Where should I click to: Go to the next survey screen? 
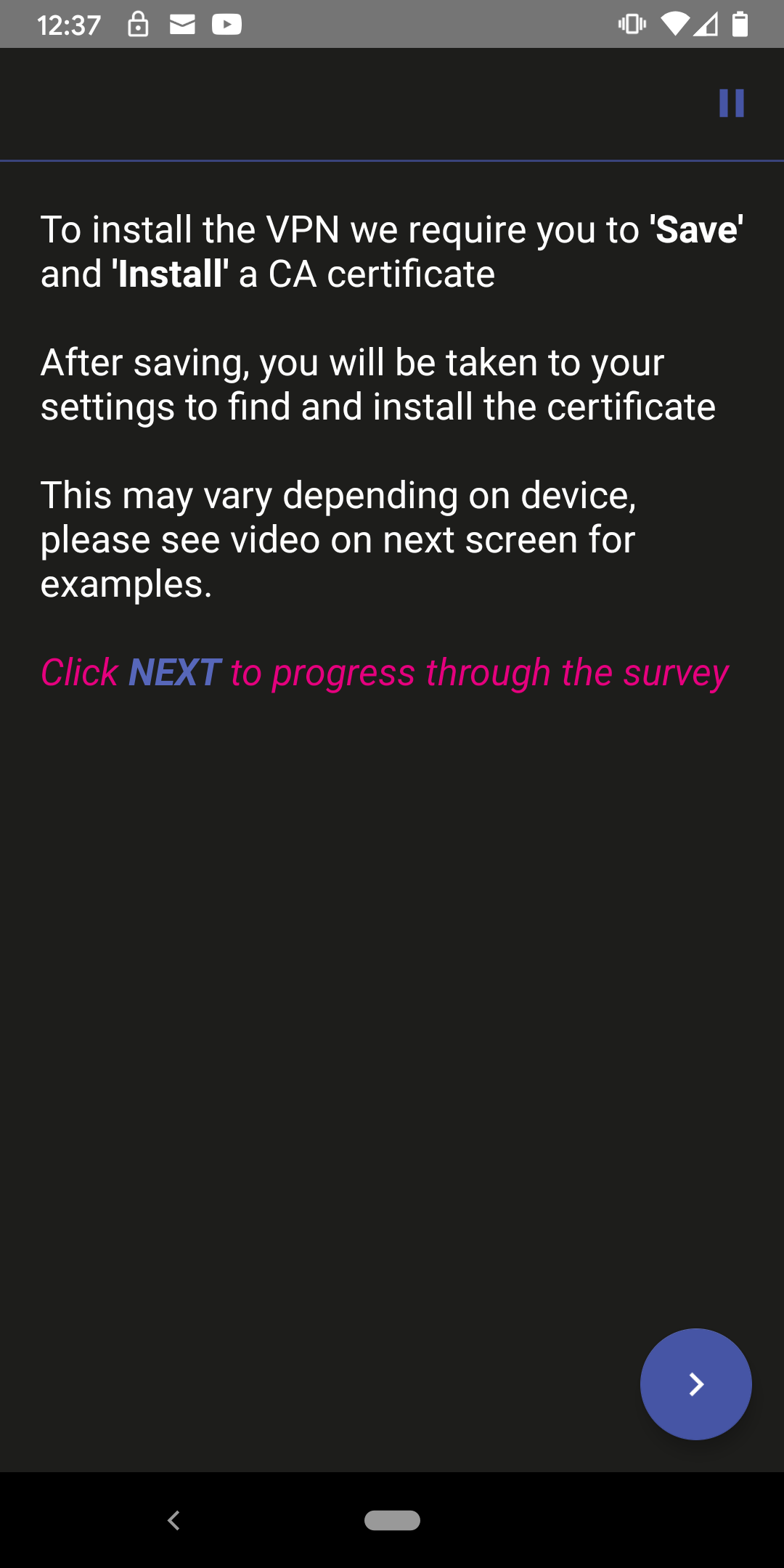695,1384
